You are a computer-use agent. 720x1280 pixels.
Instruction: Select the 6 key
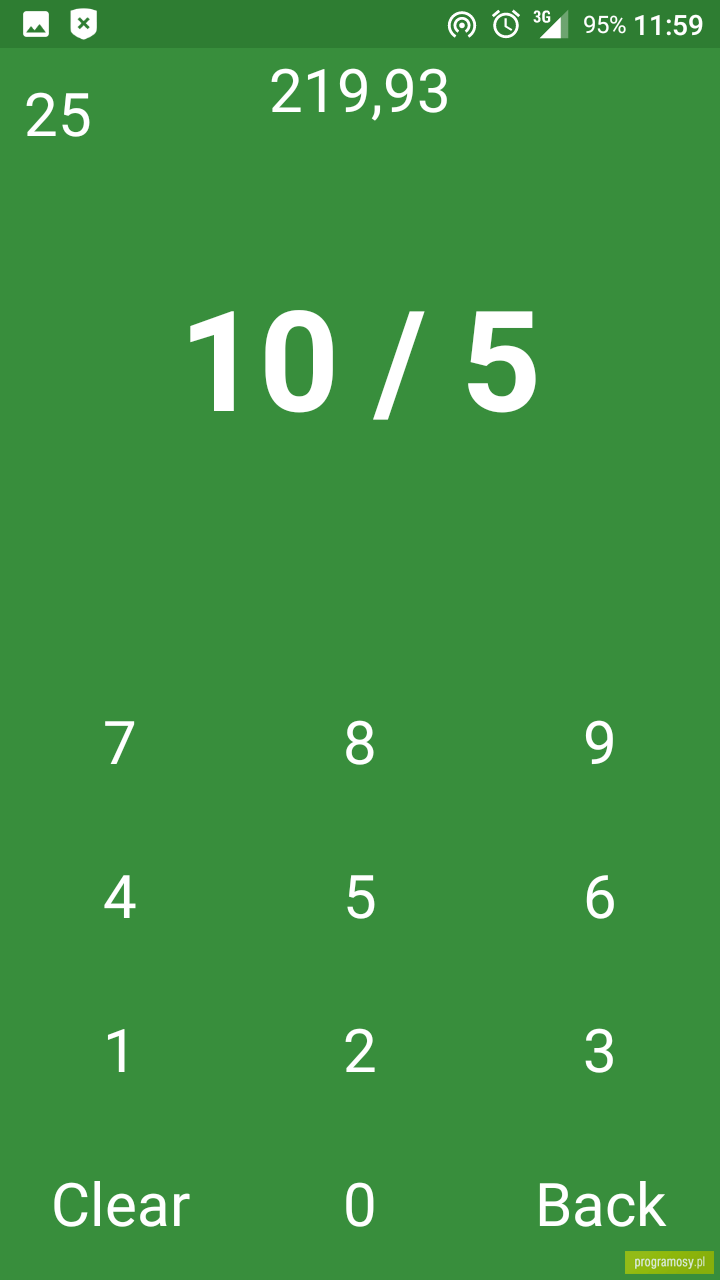(600, 897)
